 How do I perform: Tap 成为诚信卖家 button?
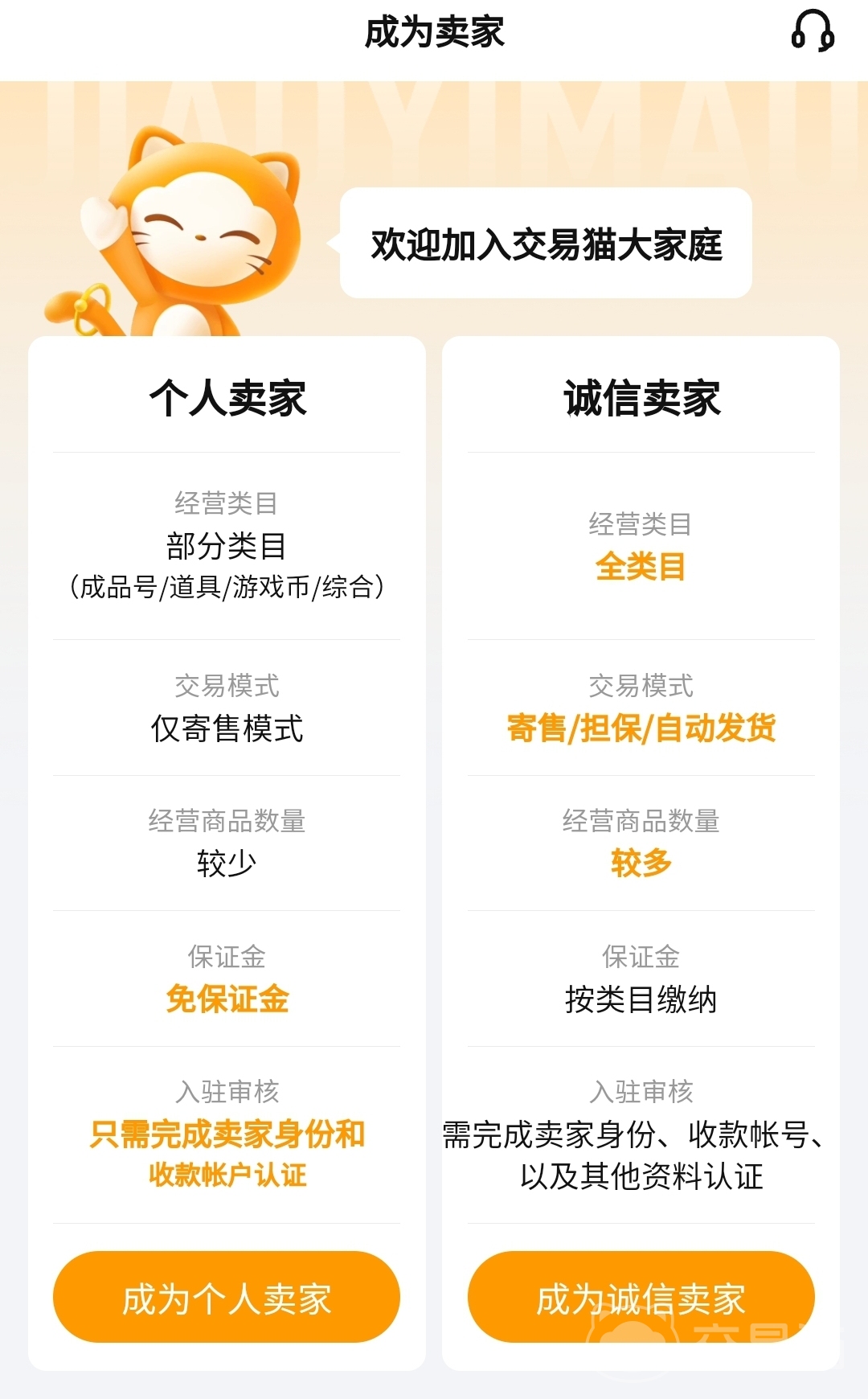click(x=641, y=1297)
